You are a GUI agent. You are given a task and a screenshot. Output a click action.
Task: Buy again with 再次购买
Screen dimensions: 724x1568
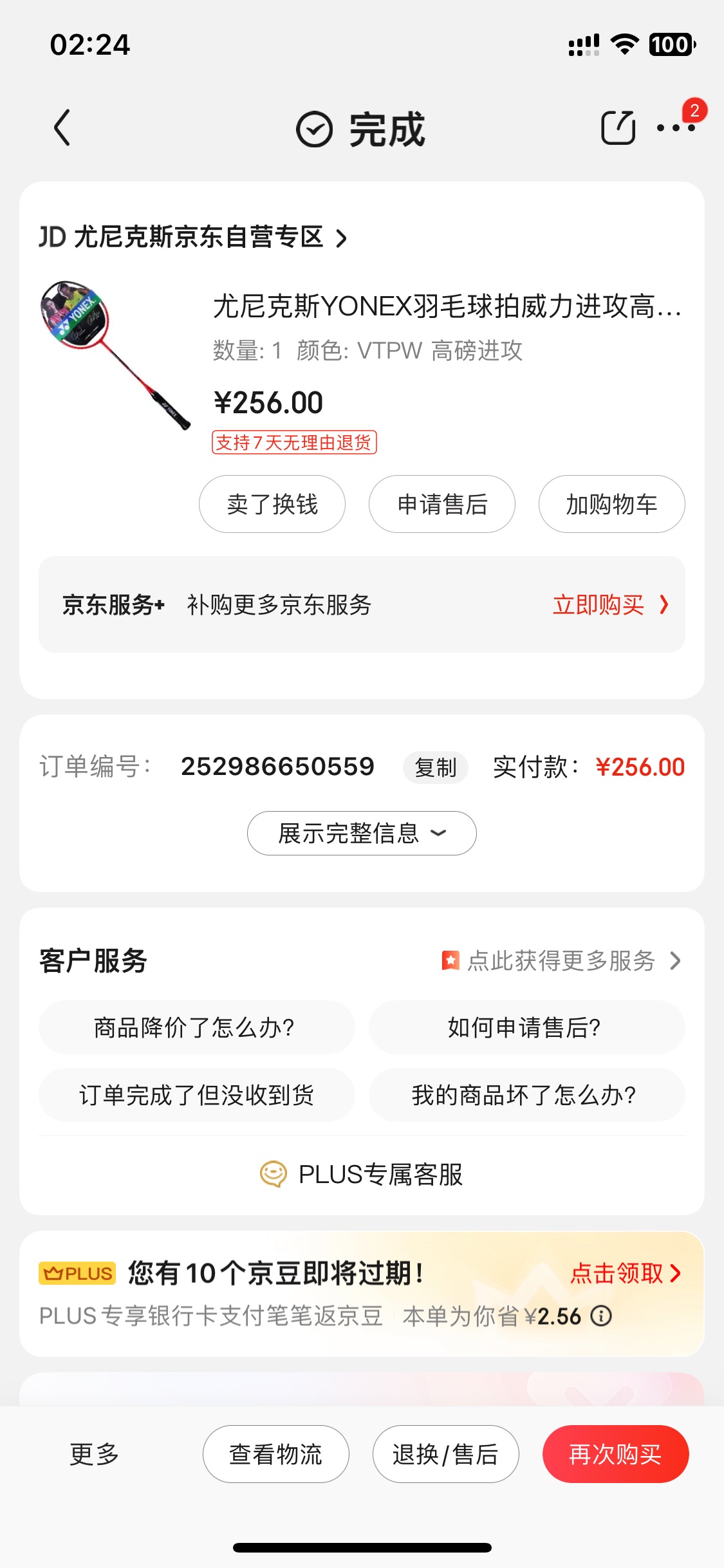click(615, 1454)
